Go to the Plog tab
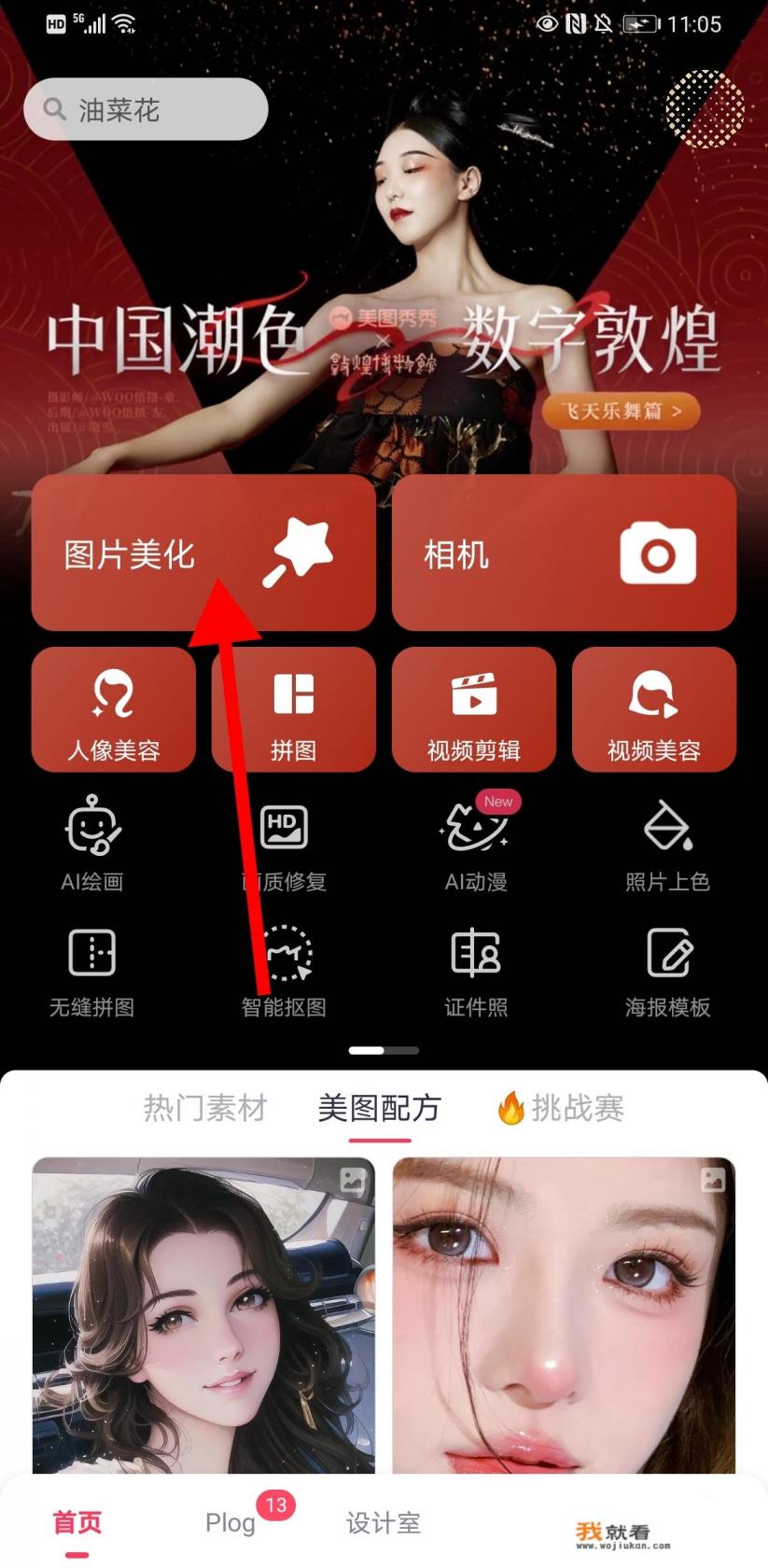 click(x=230, y=1522)
